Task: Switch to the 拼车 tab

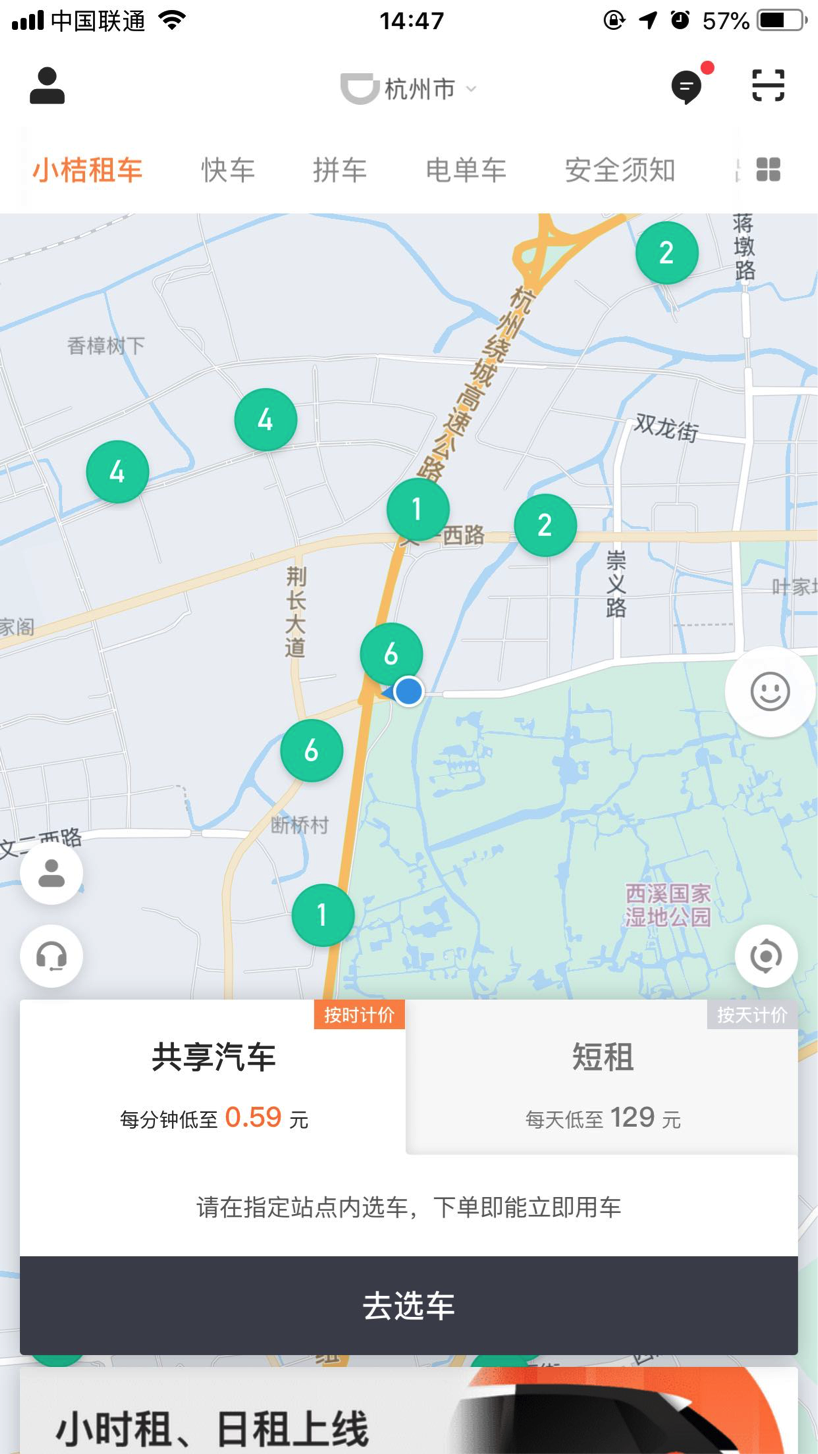Action: [x=340, y=170]
